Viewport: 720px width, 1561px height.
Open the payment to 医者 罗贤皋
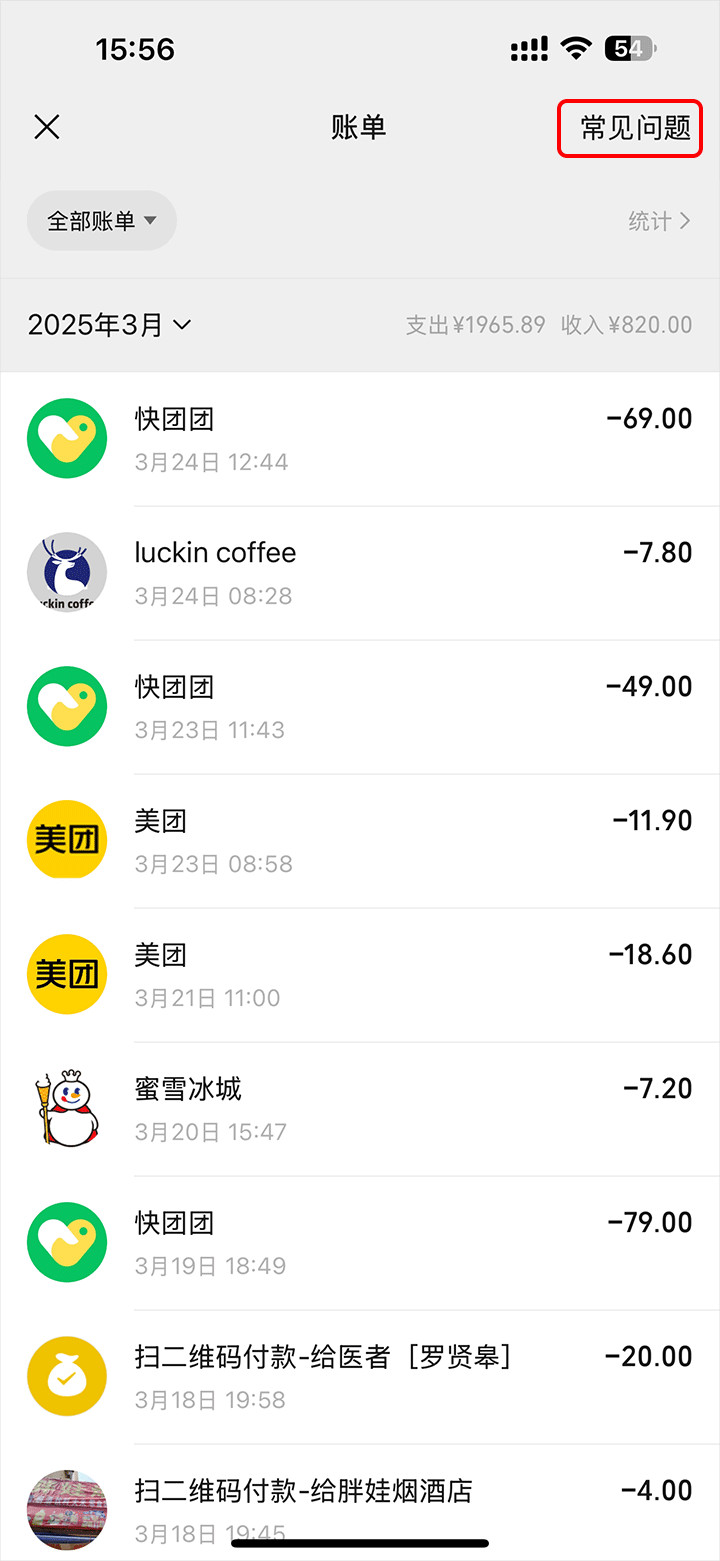tap(360, 1378)
